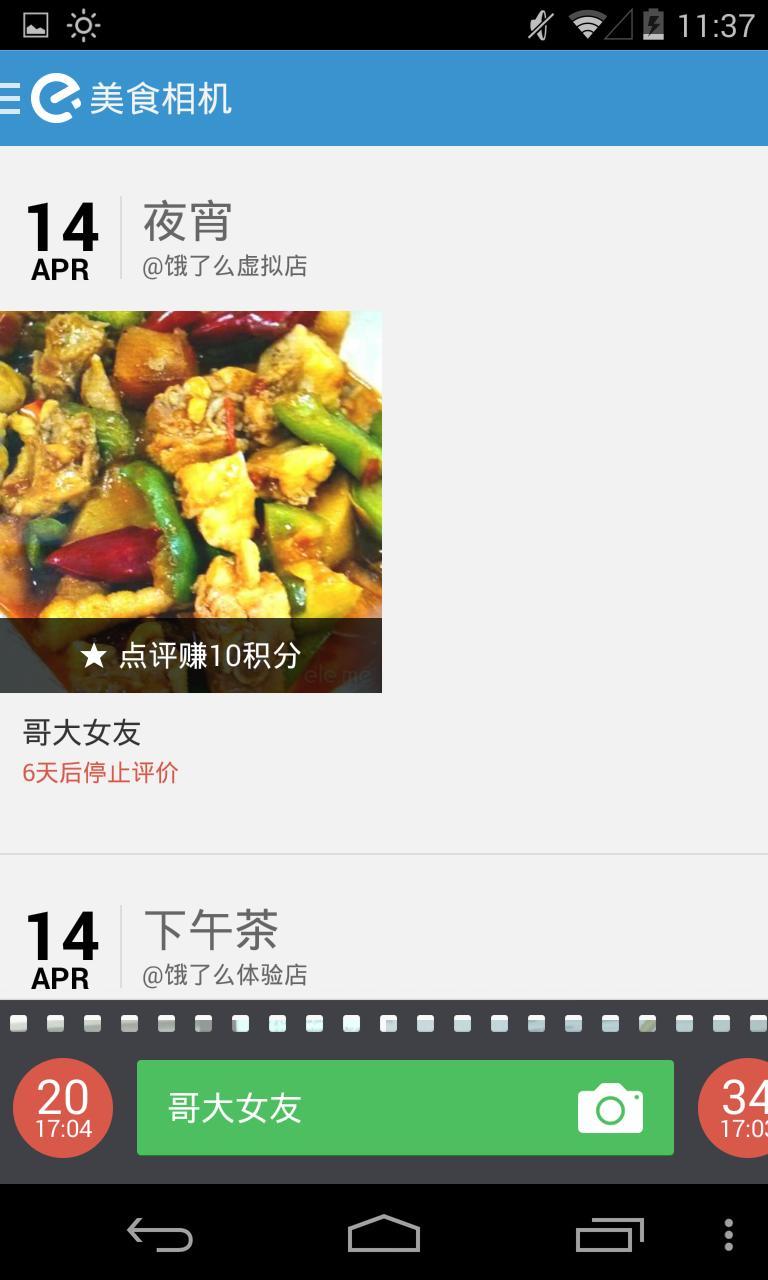
Task: Open the 下午茶 entry
Action: (x=211, y=930)
